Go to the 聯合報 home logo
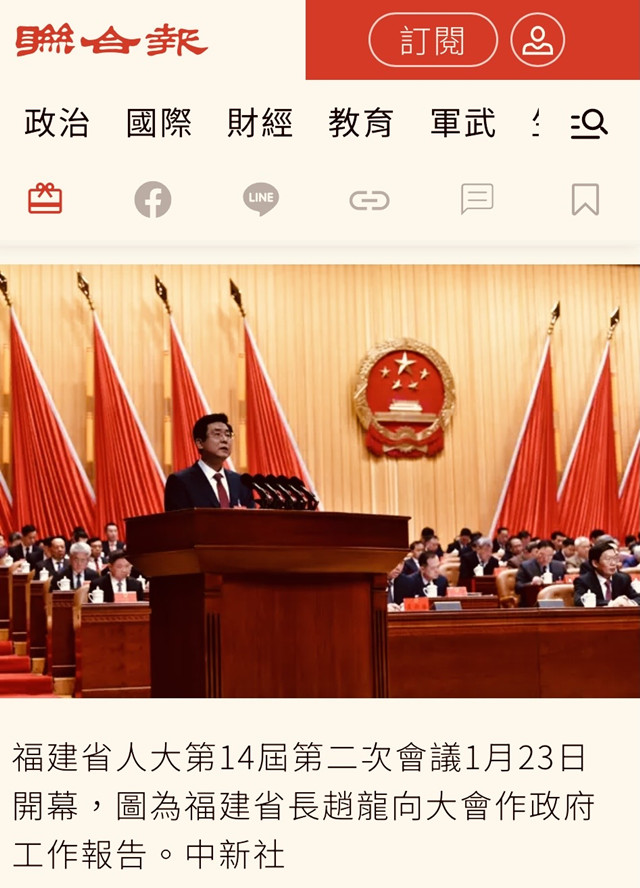640x888 pixels. [111, 41]
